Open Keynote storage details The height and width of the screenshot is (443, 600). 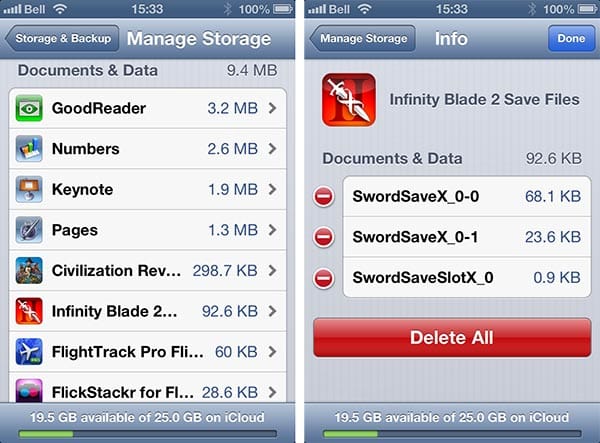[147, 190]
